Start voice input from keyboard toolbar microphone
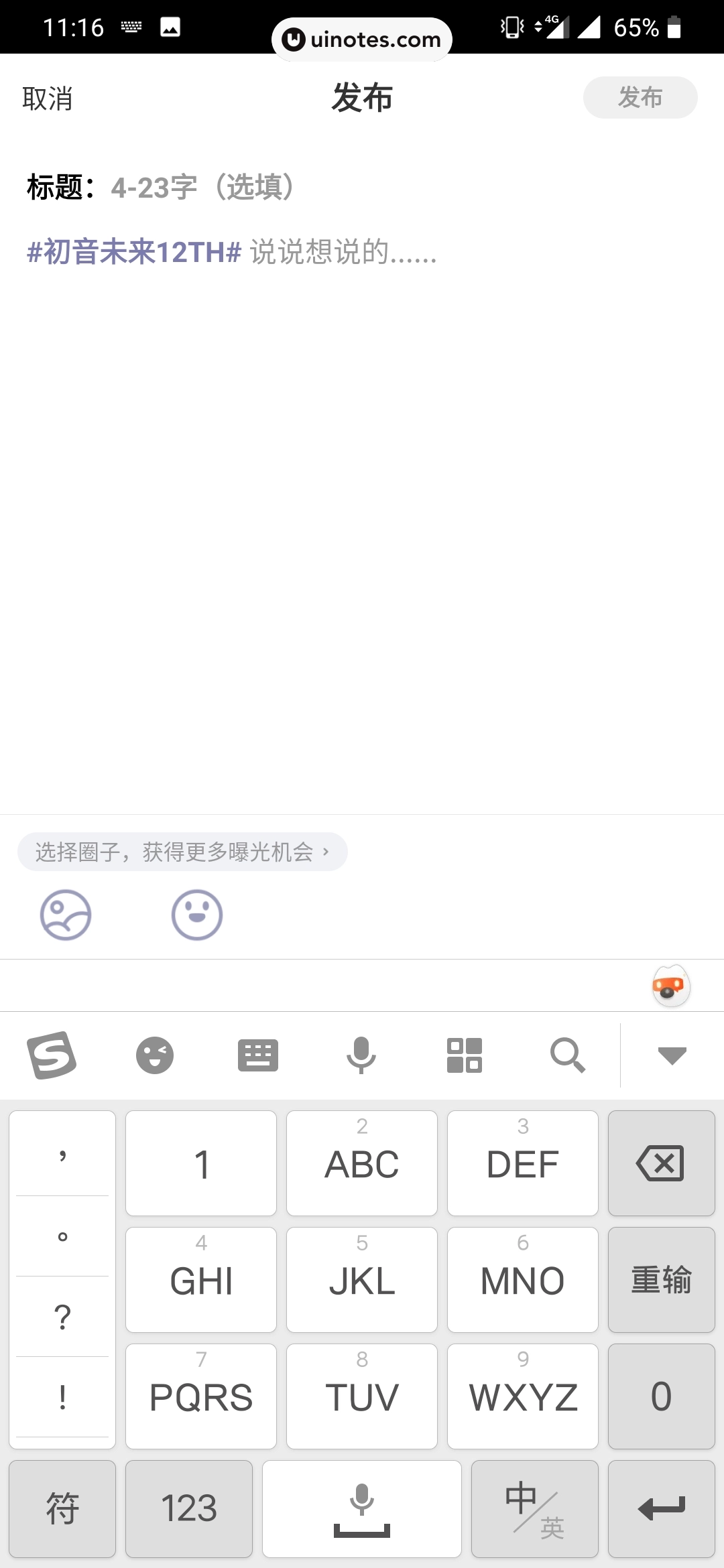The width and height of the screenshot is (724, 1568). [x=361, y=1055]
